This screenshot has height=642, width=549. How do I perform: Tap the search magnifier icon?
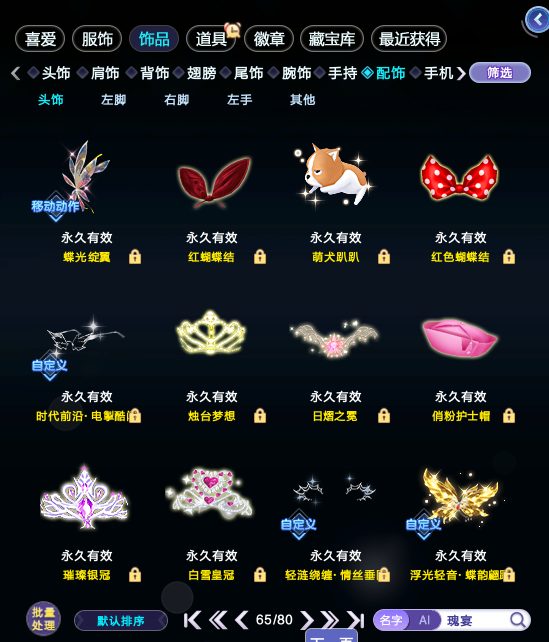518,620
